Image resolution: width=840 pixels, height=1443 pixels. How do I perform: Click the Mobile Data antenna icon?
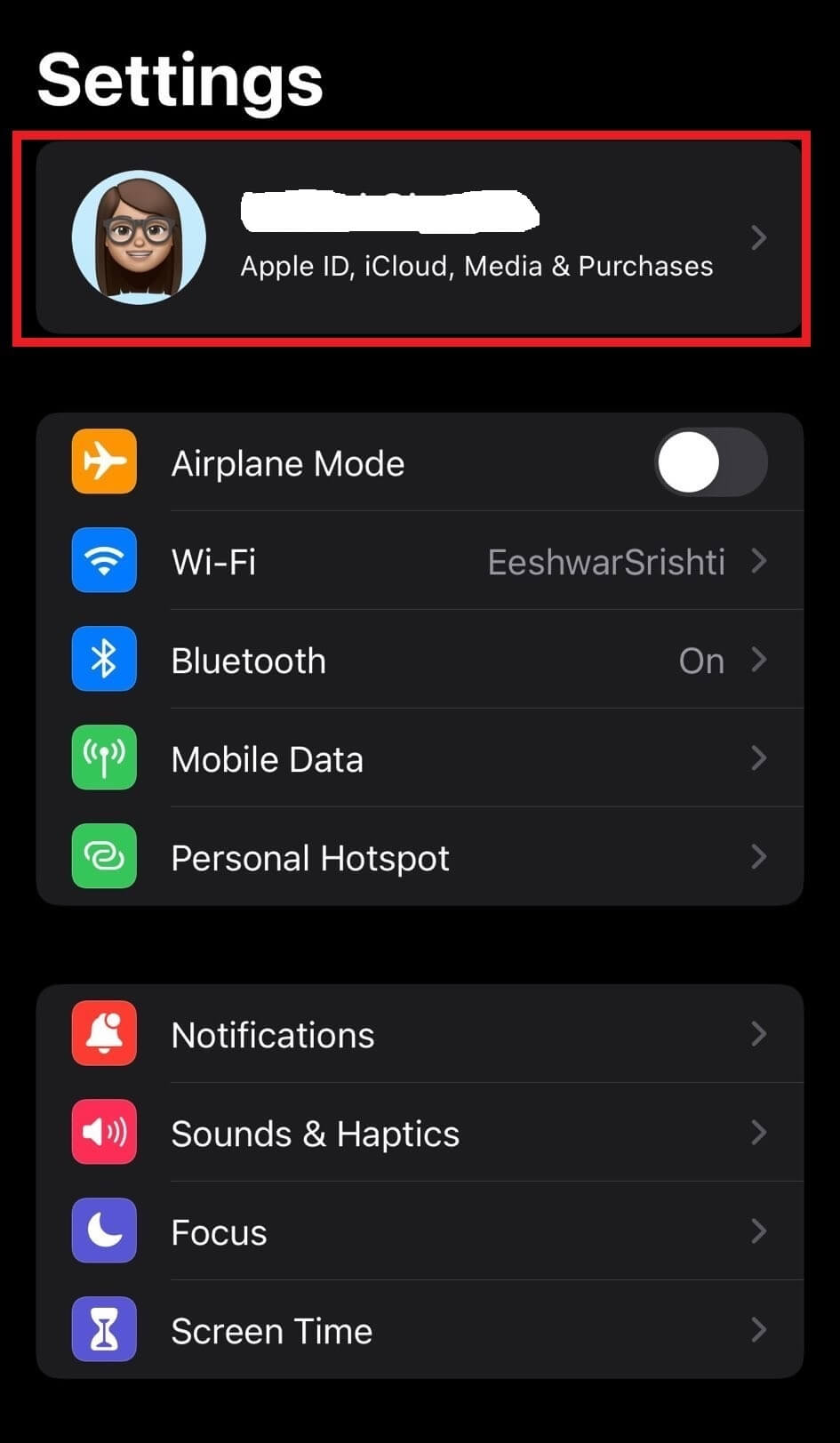(x=104, y=758)
